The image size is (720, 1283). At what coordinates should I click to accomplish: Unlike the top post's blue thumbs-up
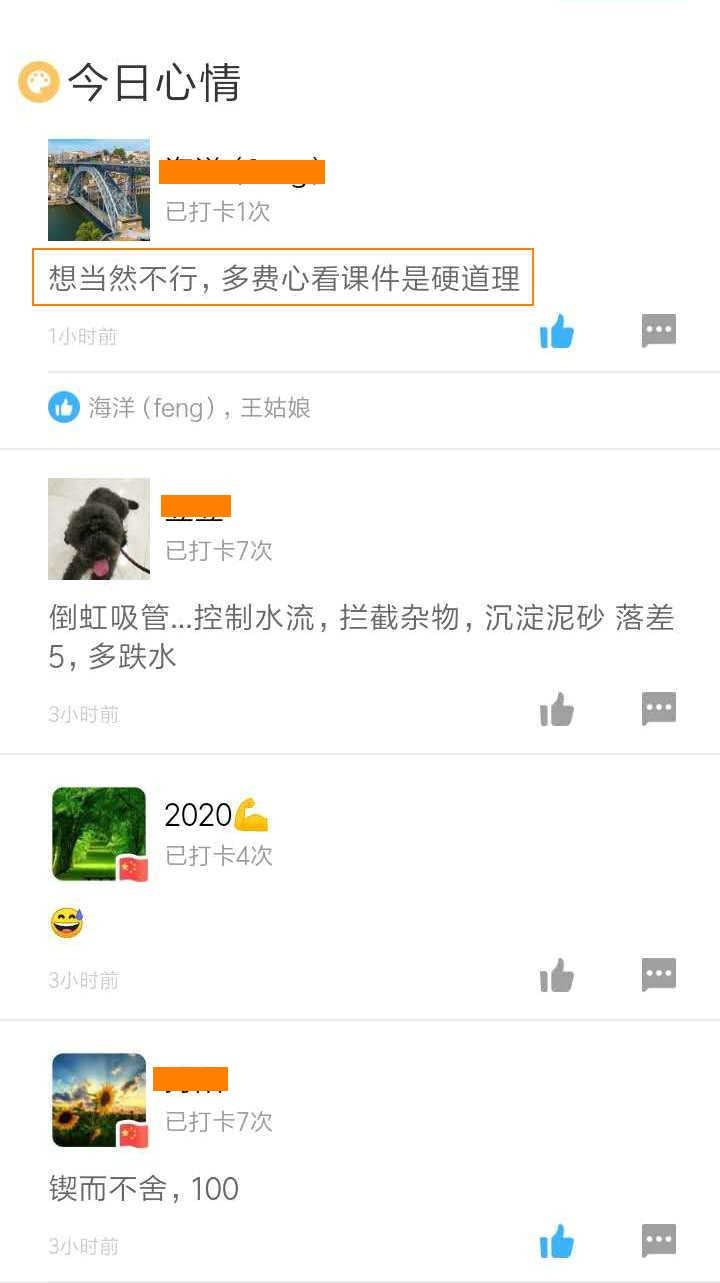[x=556, y=331]
